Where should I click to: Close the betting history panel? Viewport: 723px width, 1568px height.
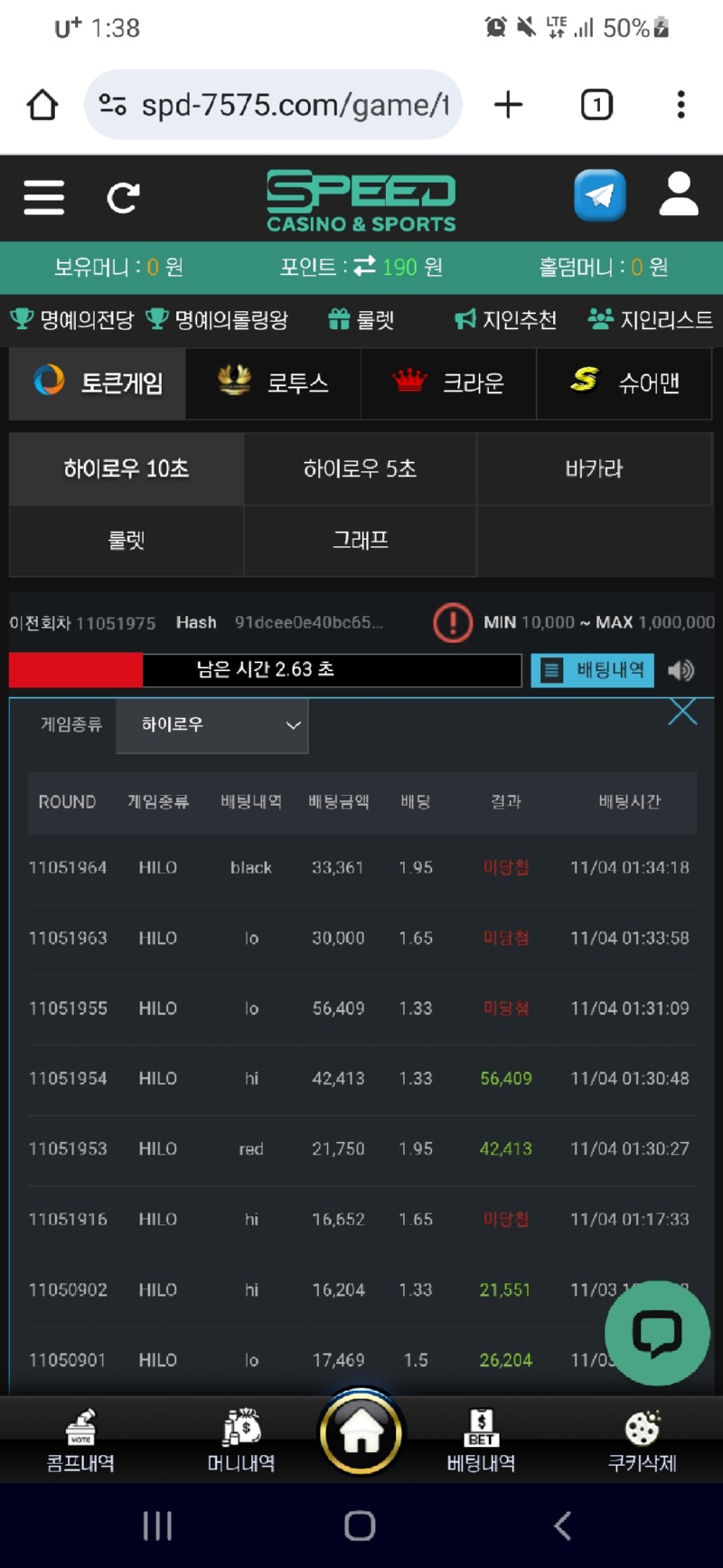[x=682, y=712]
